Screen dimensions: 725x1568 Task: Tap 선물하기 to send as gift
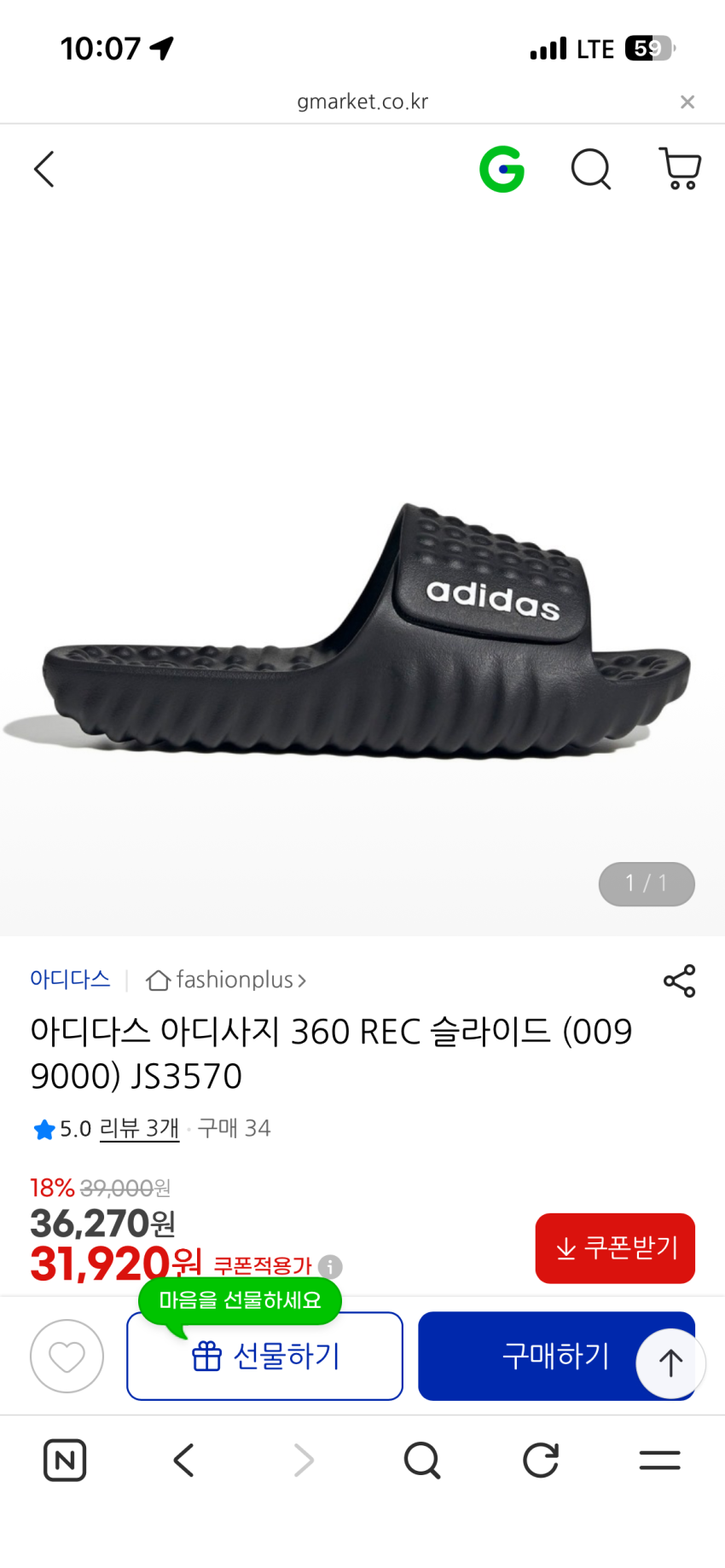(264, 1356)
